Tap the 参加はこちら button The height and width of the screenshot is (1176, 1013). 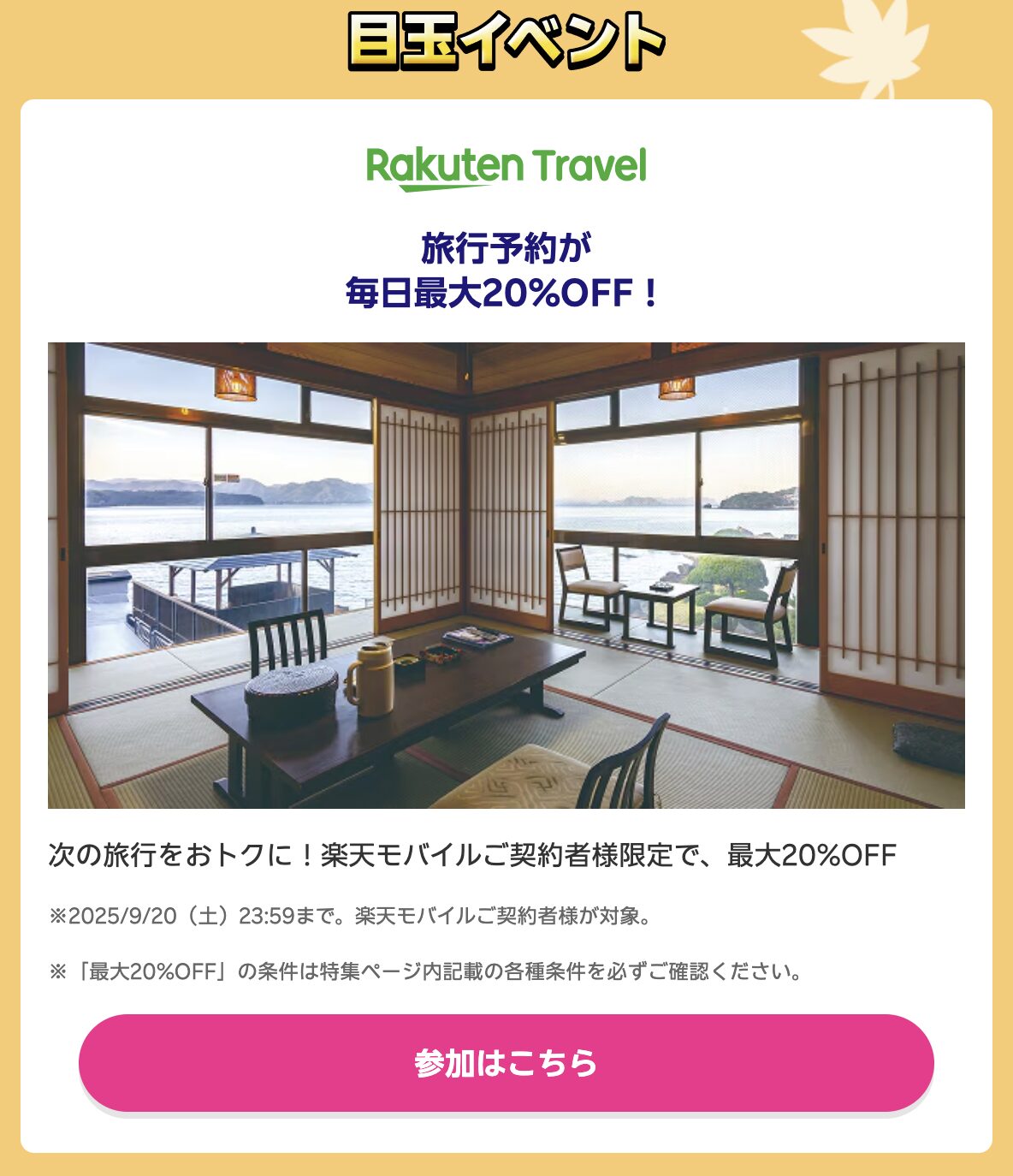pos(506,1063)
